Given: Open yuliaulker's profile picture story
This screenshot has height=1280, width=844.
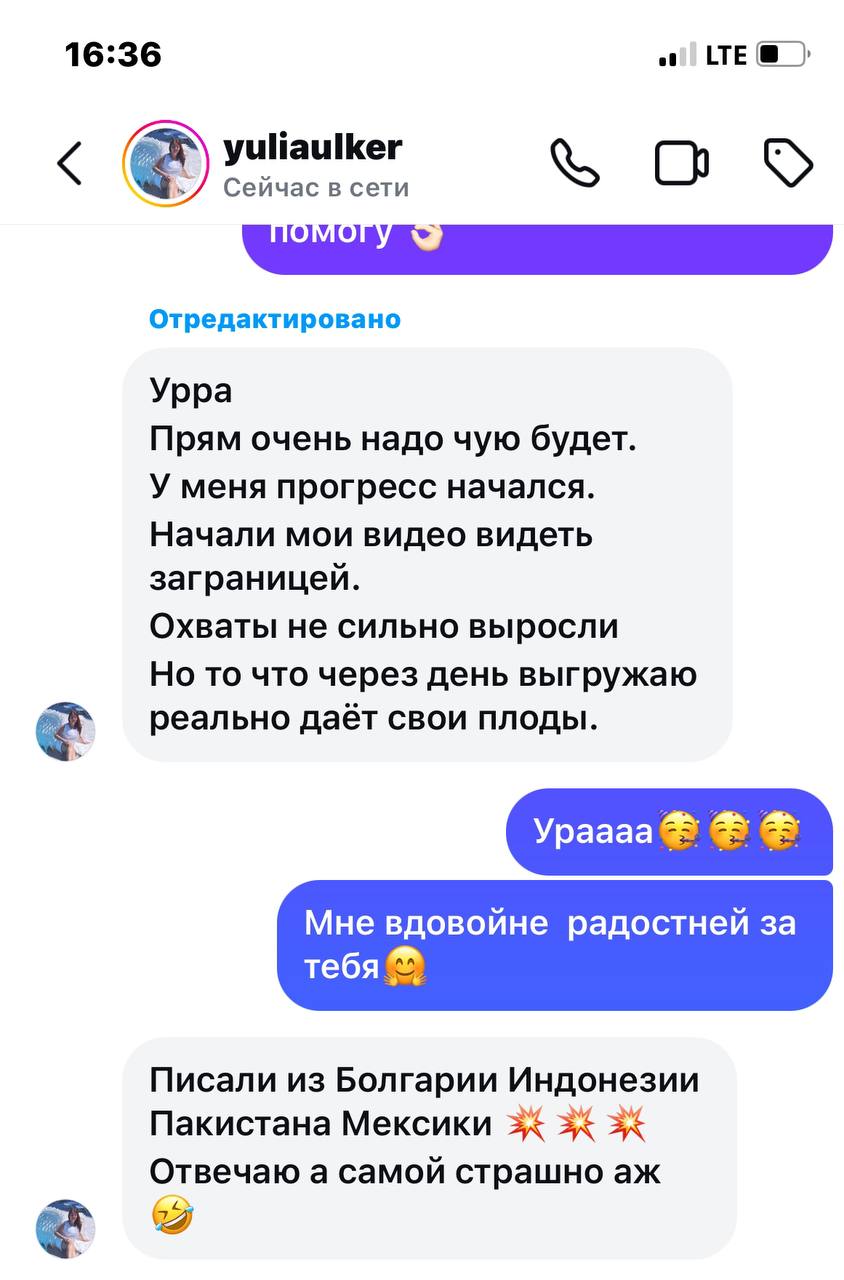Looking at the screenshot, I should (164, 163).
